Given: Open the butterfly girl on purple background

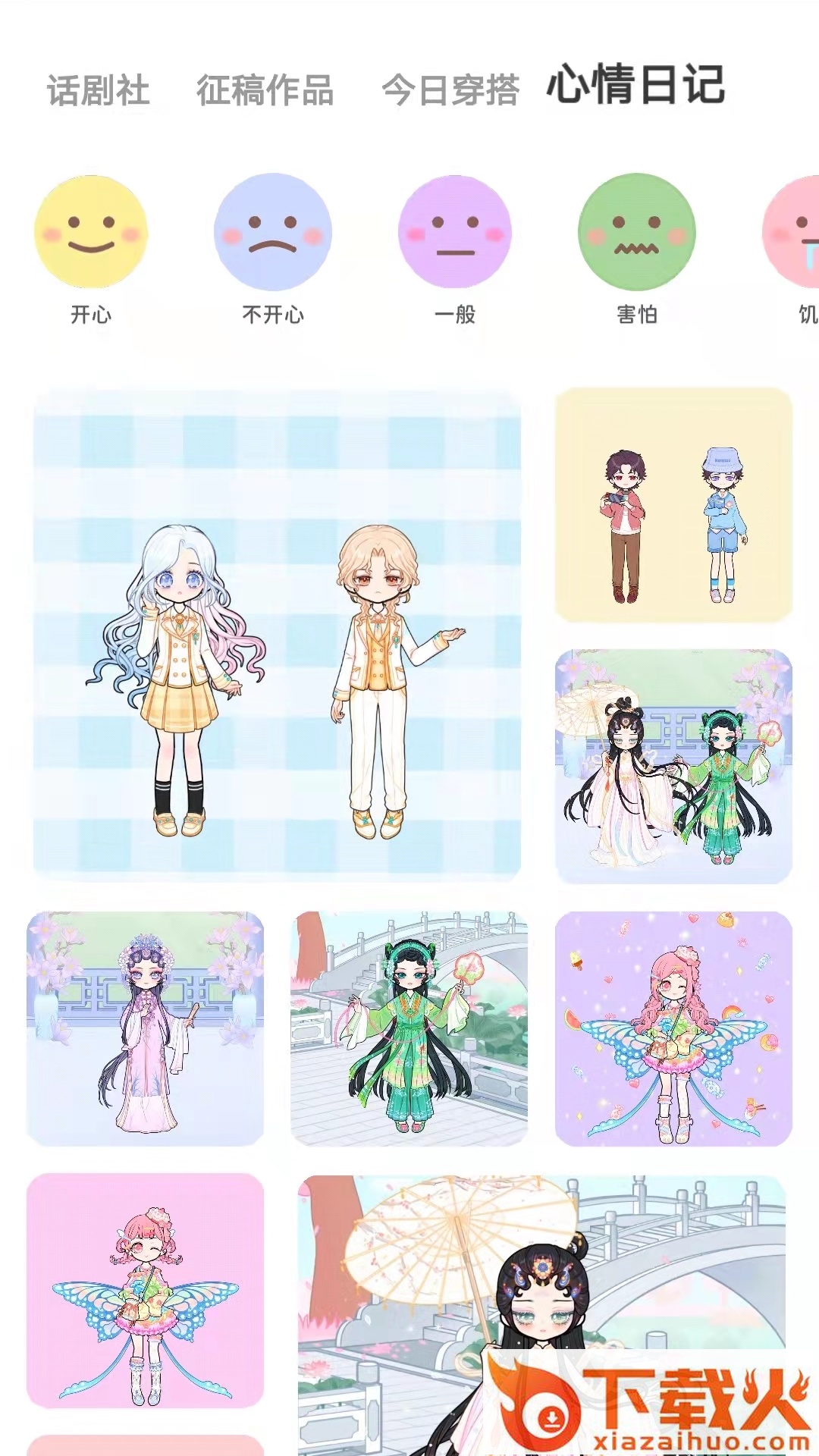Looking at the screenshot, I should (x=673, y=1028).
